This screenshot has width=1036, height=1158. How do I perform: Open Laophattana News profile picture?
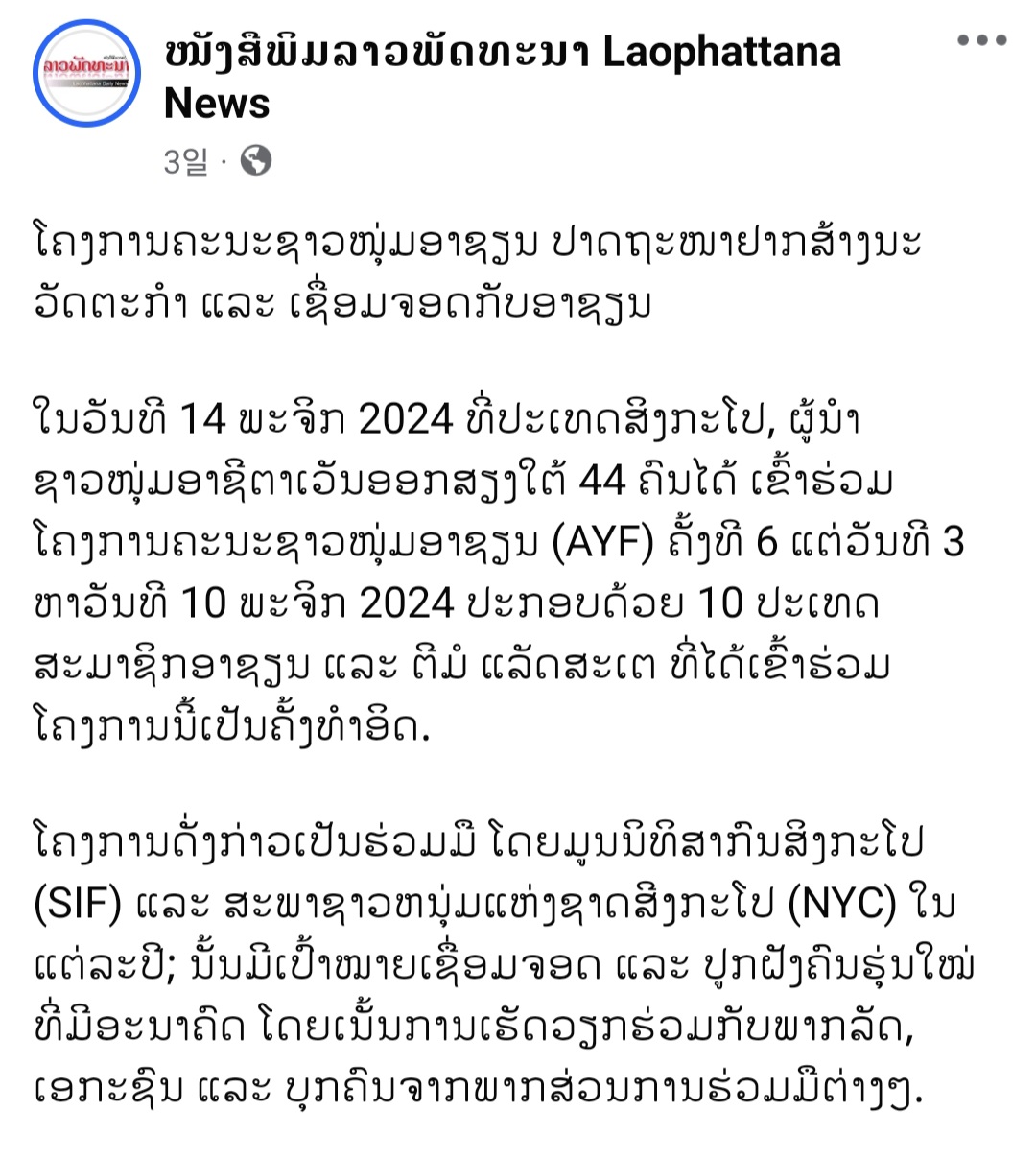86,74
